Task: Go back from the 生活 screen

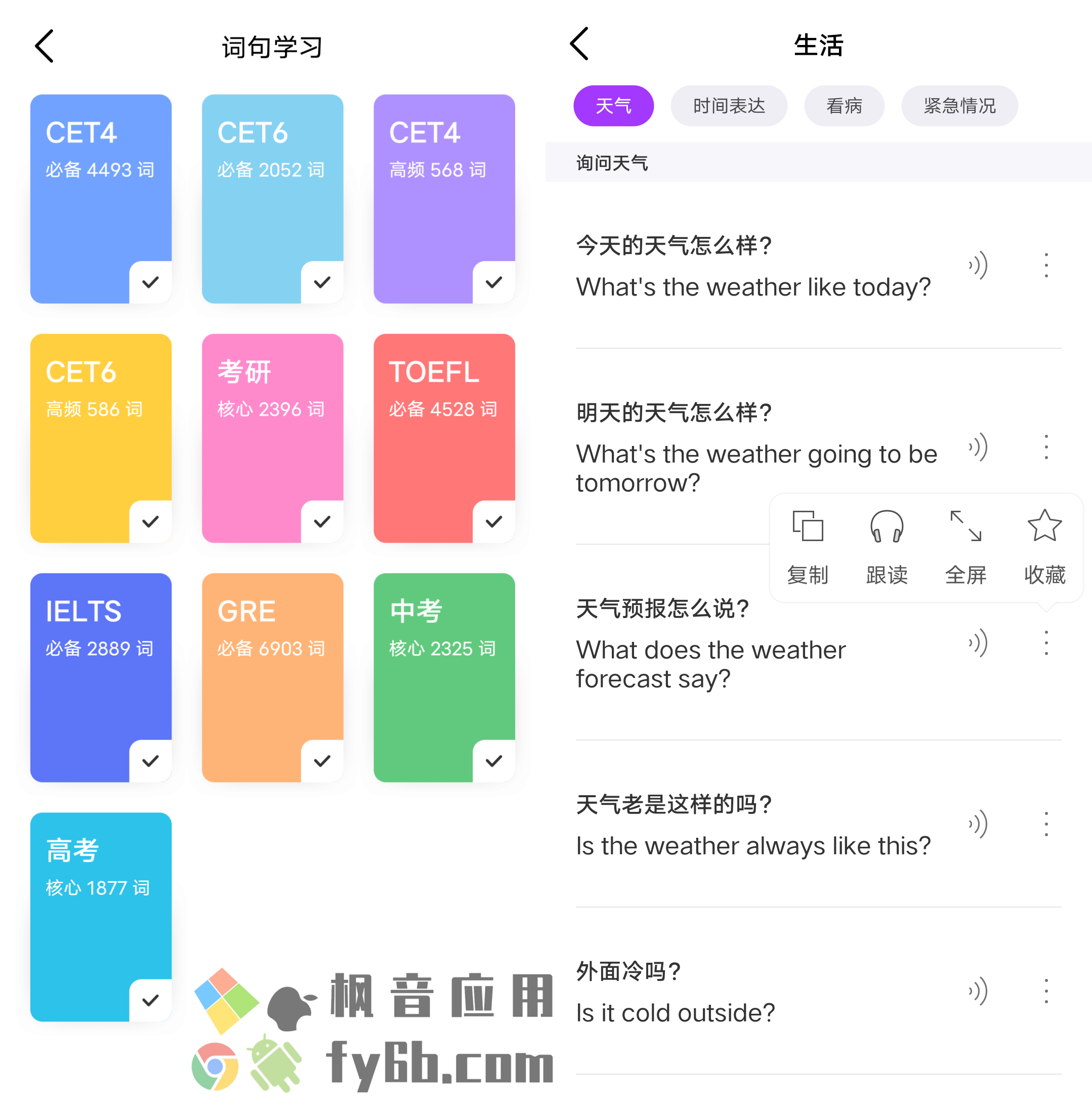Action: (579, 44)
